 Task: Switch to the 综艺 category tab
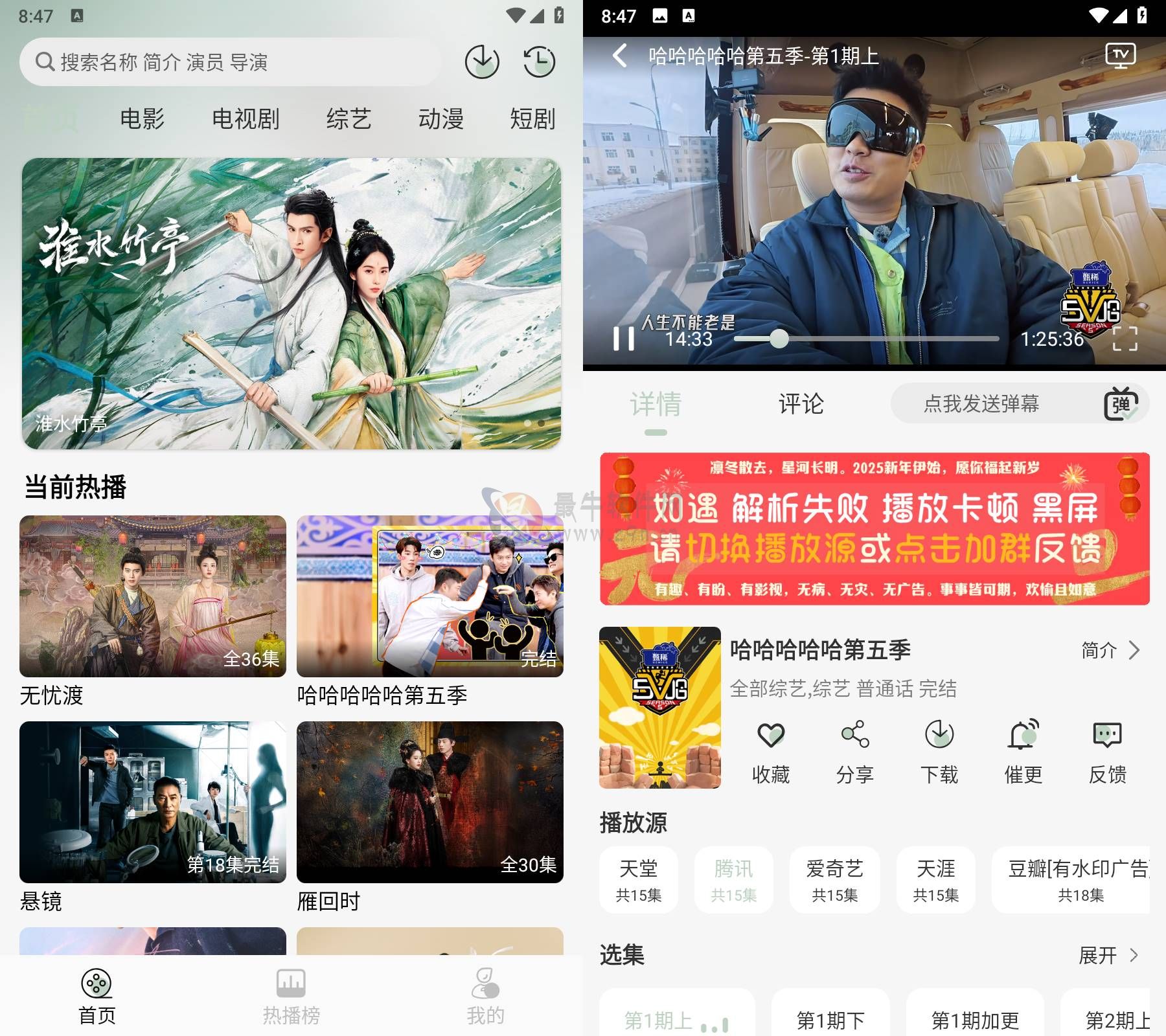click(x=349, y=119)
